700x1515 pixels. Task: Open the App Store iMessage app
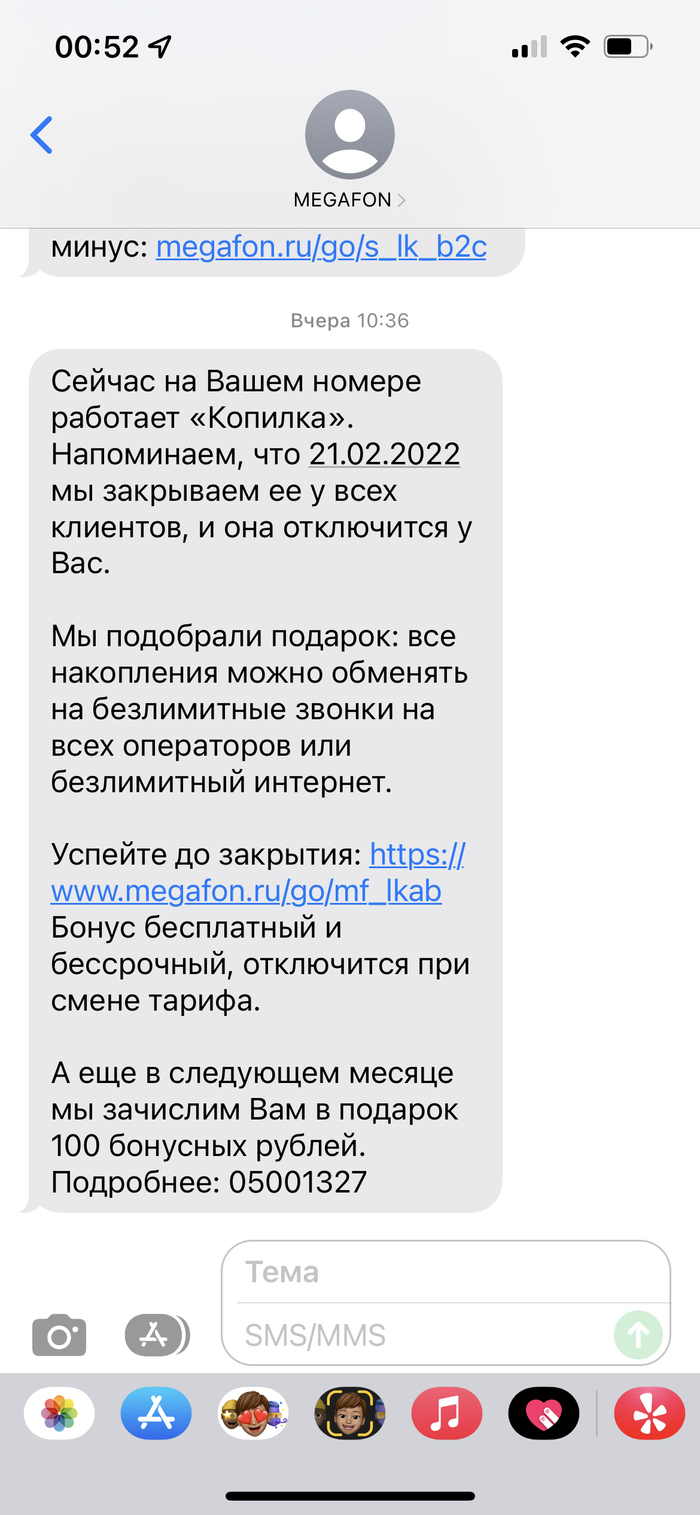pyautogui.click(x=156, y=1413)
